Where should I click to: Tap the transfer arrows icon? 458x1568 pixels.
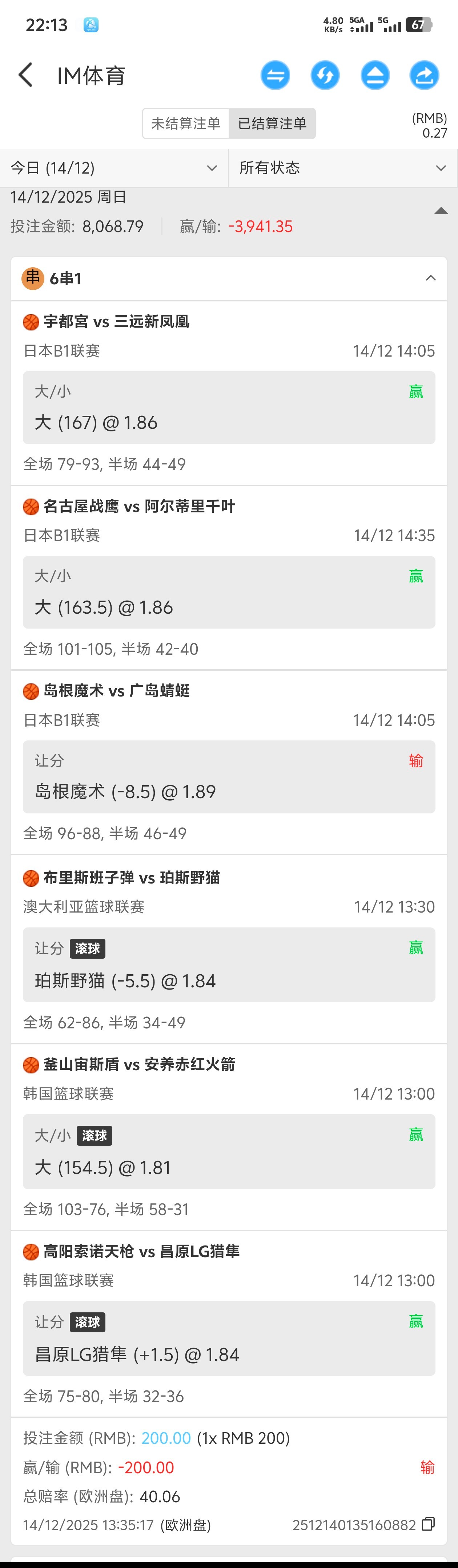click(x=275, y=76)
